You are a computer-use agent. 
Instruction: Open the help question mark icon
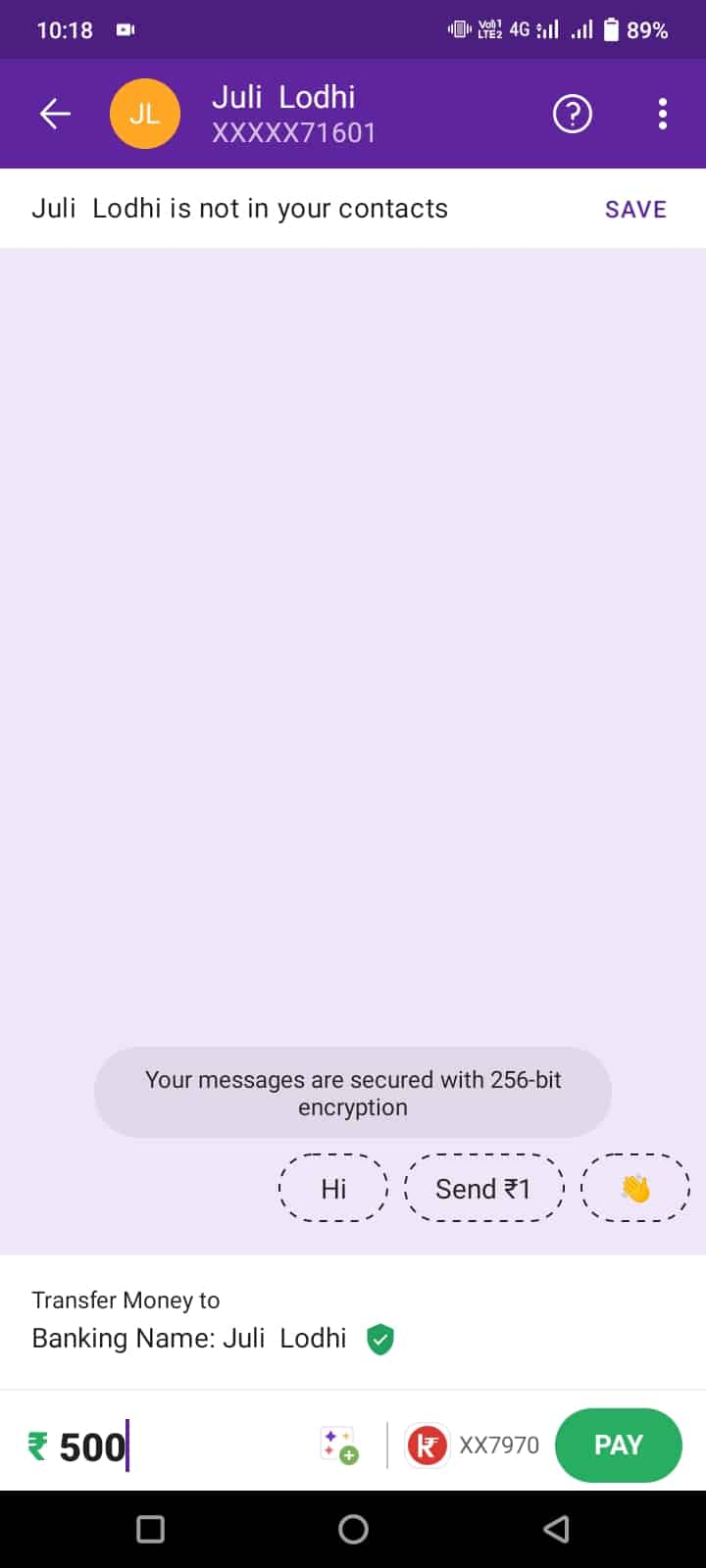click(573, 115)
